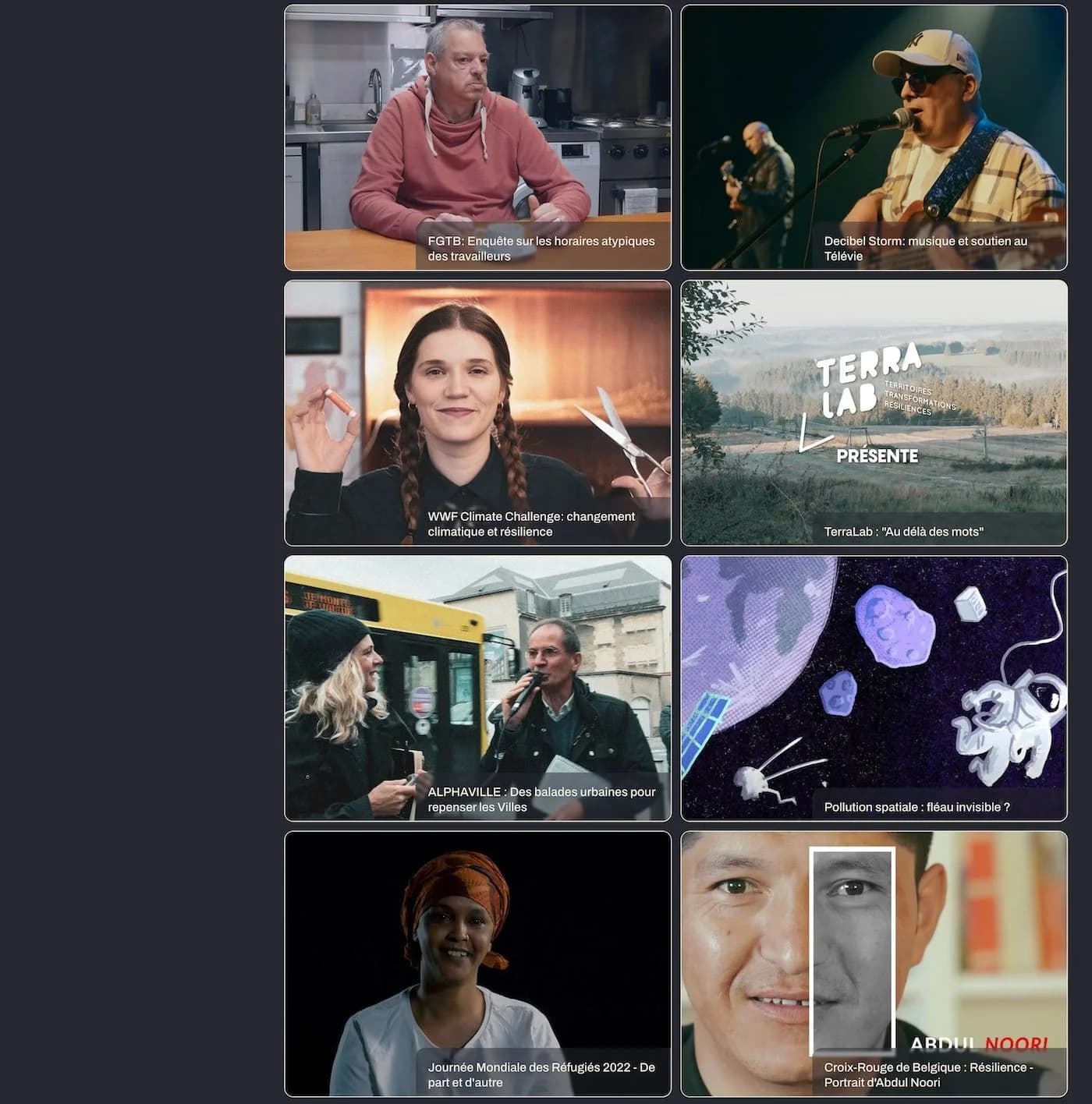Image resolution: width=1092 pixels, height=1104 pixels.
Task: Open the FGTB horaires atypiques video card
Action: 477,138
